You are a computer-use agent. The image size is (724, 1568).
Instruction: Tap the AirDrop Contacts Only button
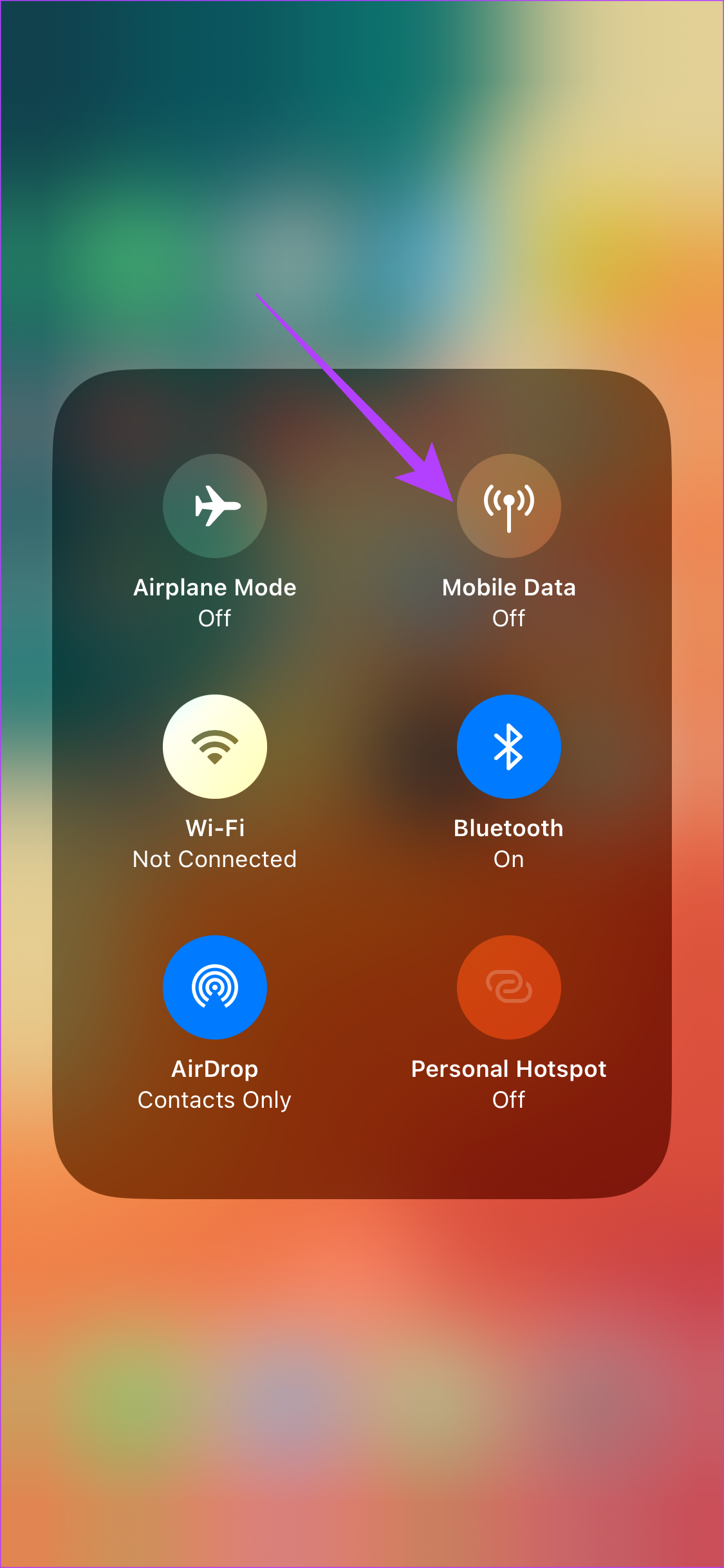pos(215,987)
